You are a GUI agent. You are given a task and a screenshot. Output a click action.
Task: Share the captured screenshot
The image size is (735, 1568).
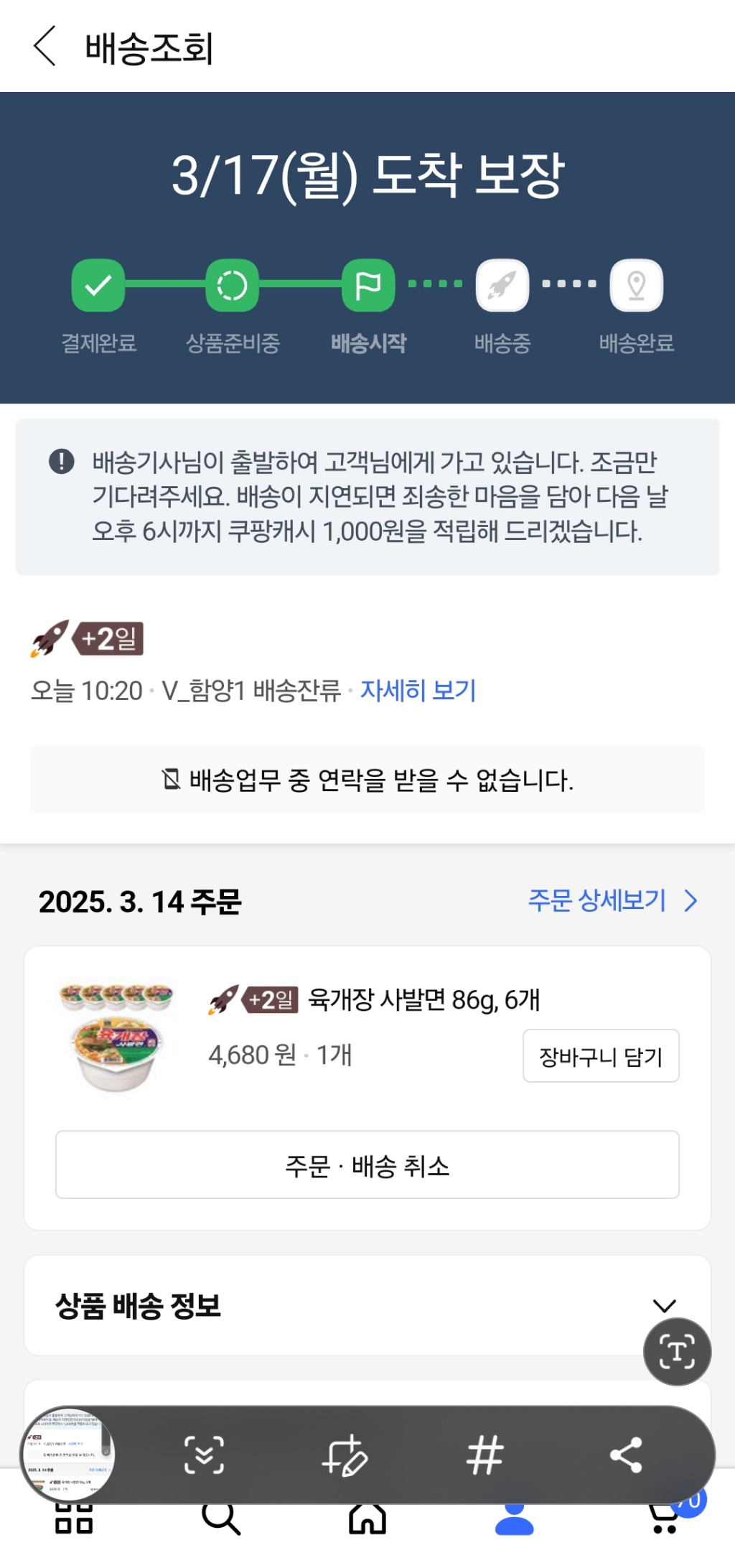click(x=625, y=1455)
